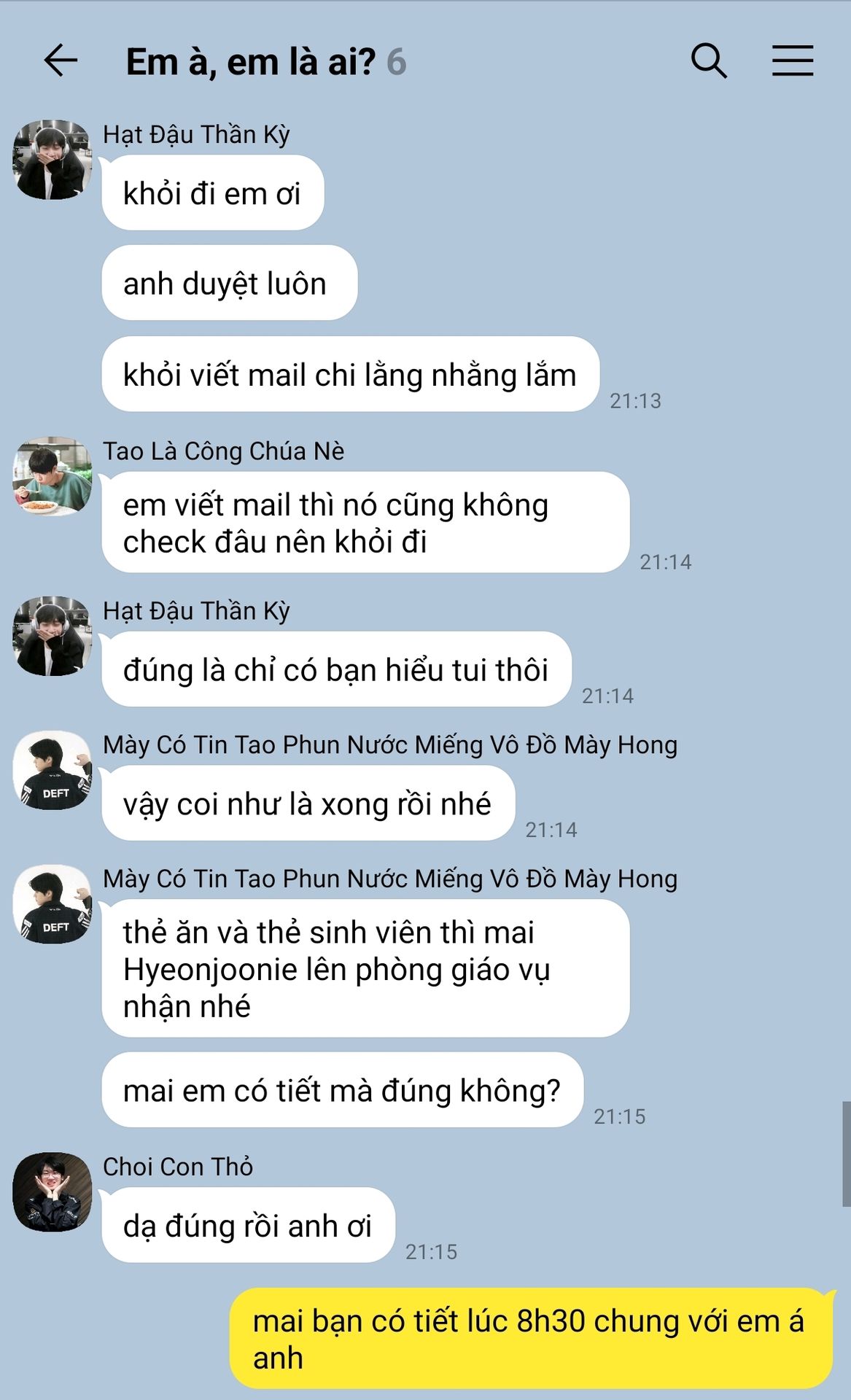Go back from the group chat
851x1400 pixels.
point(61,61)
